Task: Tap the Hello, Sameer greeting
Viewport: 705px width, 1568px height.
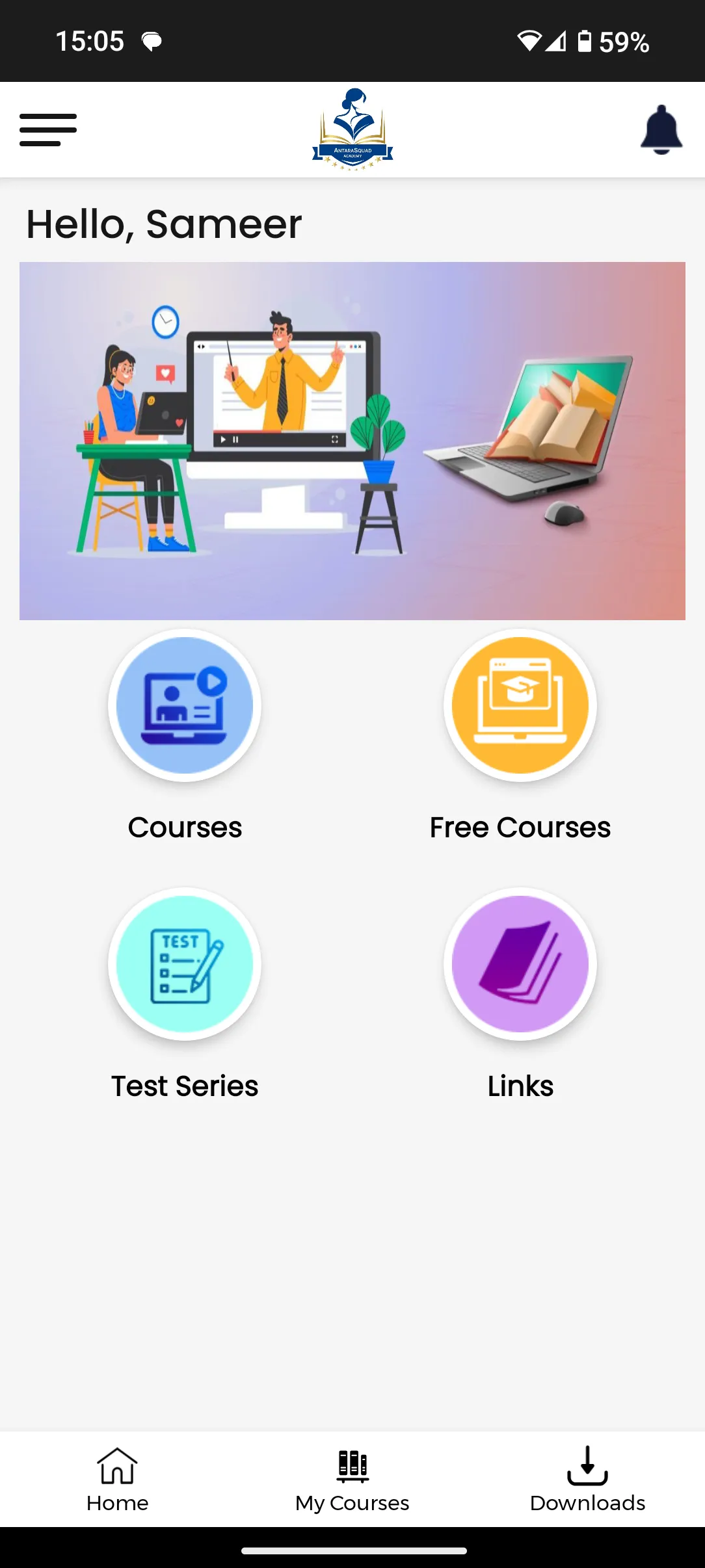Action: tap(163, 224)
